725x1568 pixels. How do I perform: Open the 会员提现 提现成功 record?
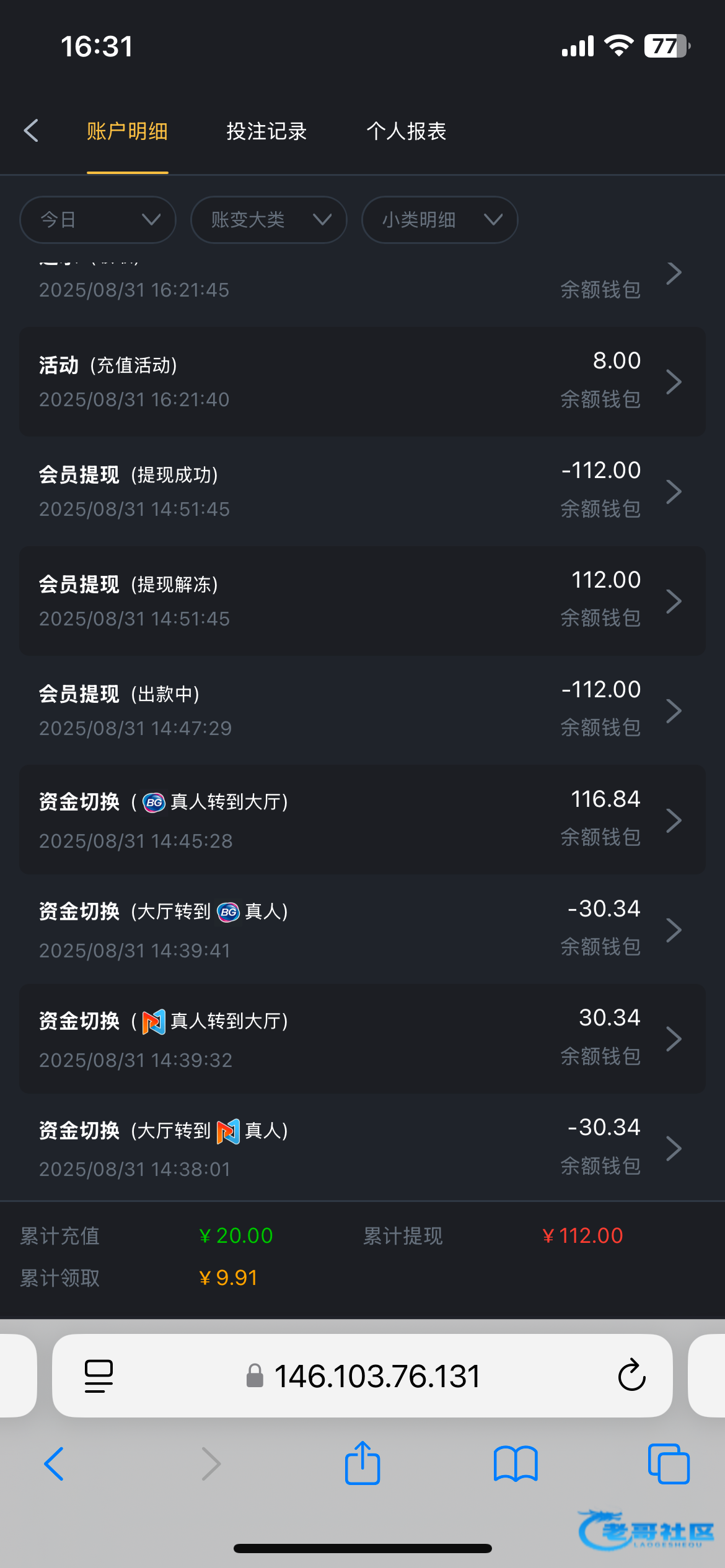[362, 491]
